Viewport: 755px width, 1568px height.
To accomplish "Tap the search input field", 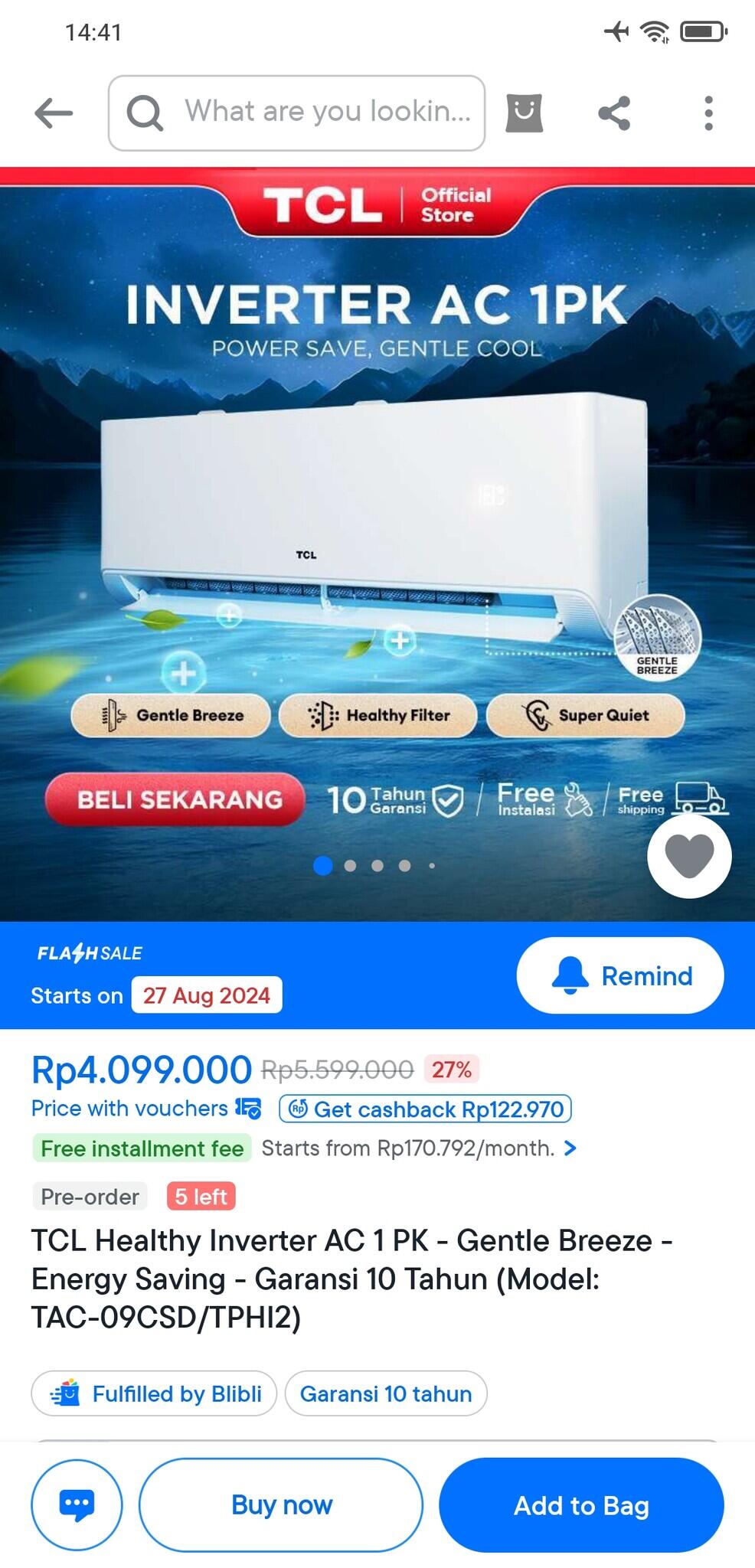I will point(306,112).
